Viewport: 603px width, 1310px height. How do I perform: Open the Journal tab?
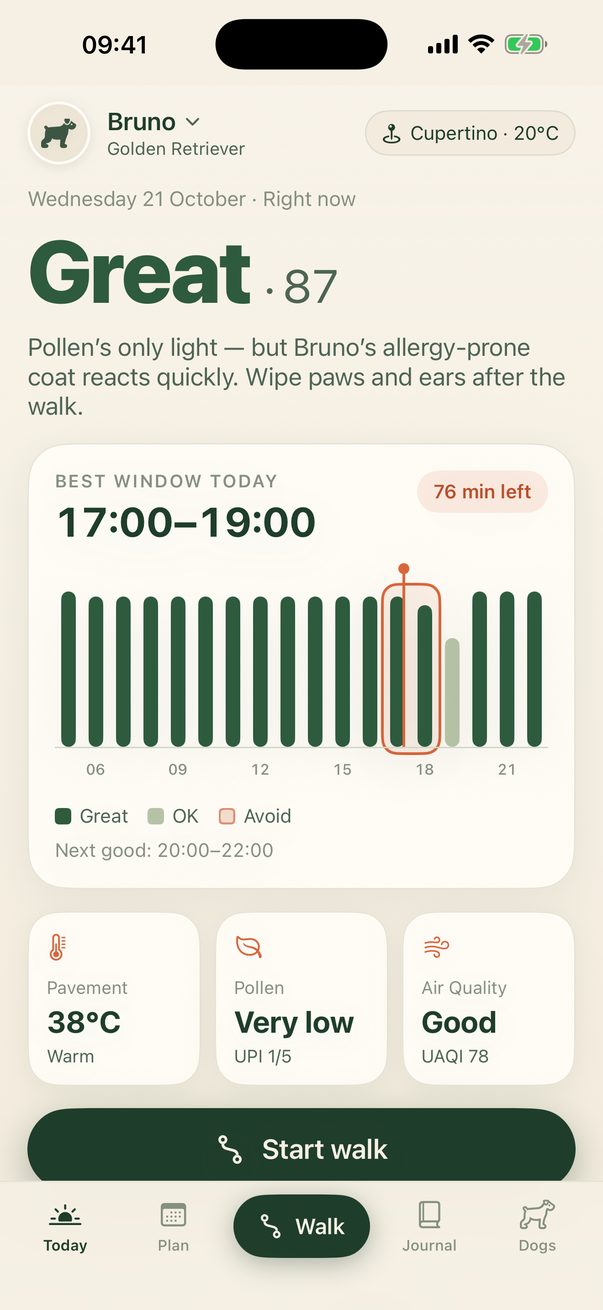tap(429, 1228)
